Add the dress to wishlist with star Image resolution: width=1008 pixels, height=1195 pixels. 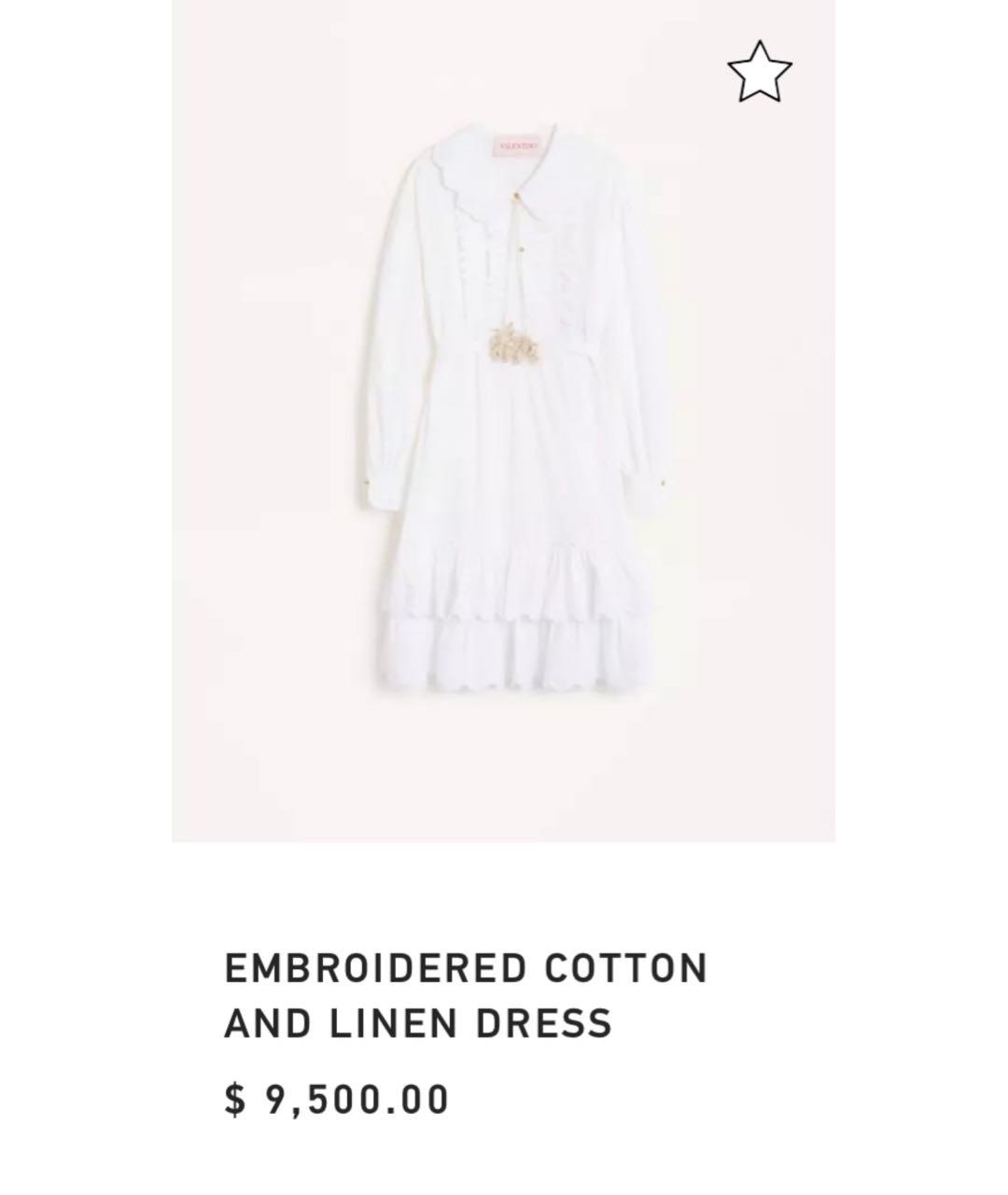759,72
